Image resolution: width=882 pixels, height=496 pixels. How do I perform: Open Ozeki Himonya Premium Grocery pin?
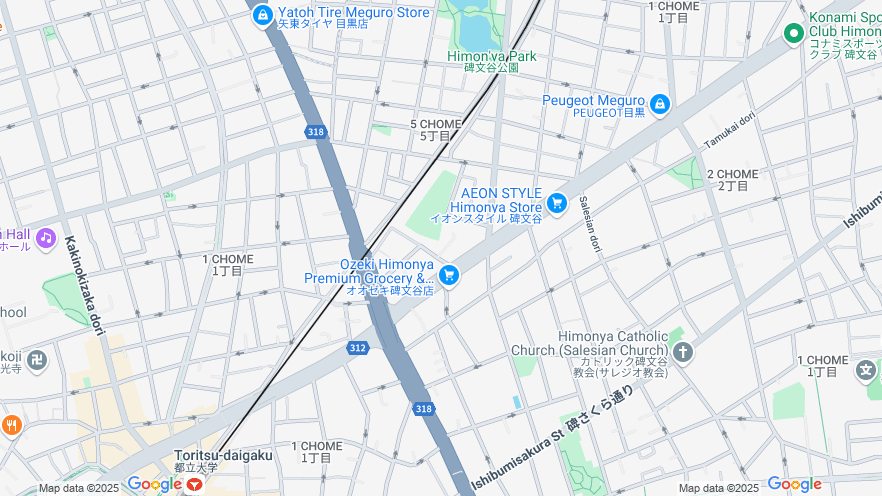449,274
